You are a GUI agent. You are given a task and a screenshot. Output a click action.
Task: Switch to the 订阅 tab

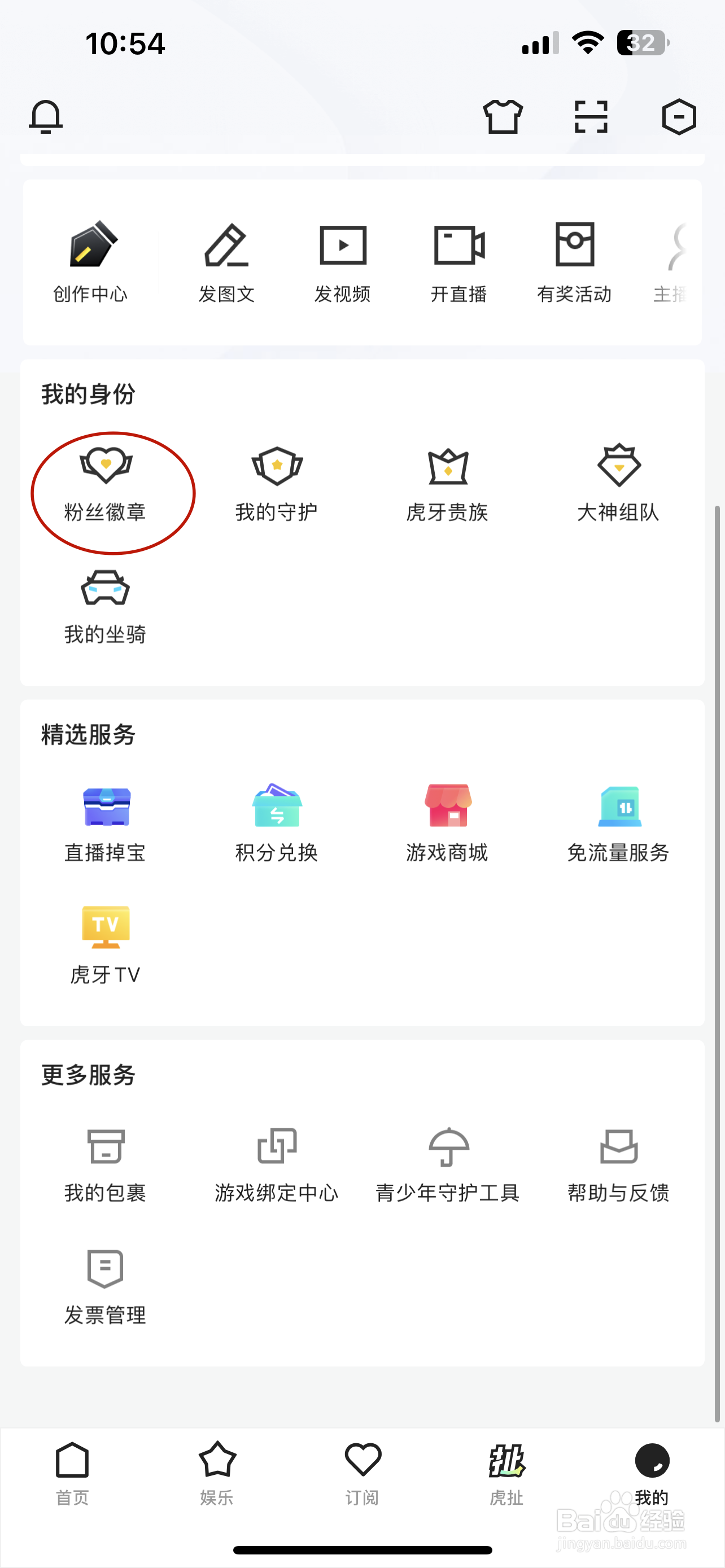point(362,1473)
